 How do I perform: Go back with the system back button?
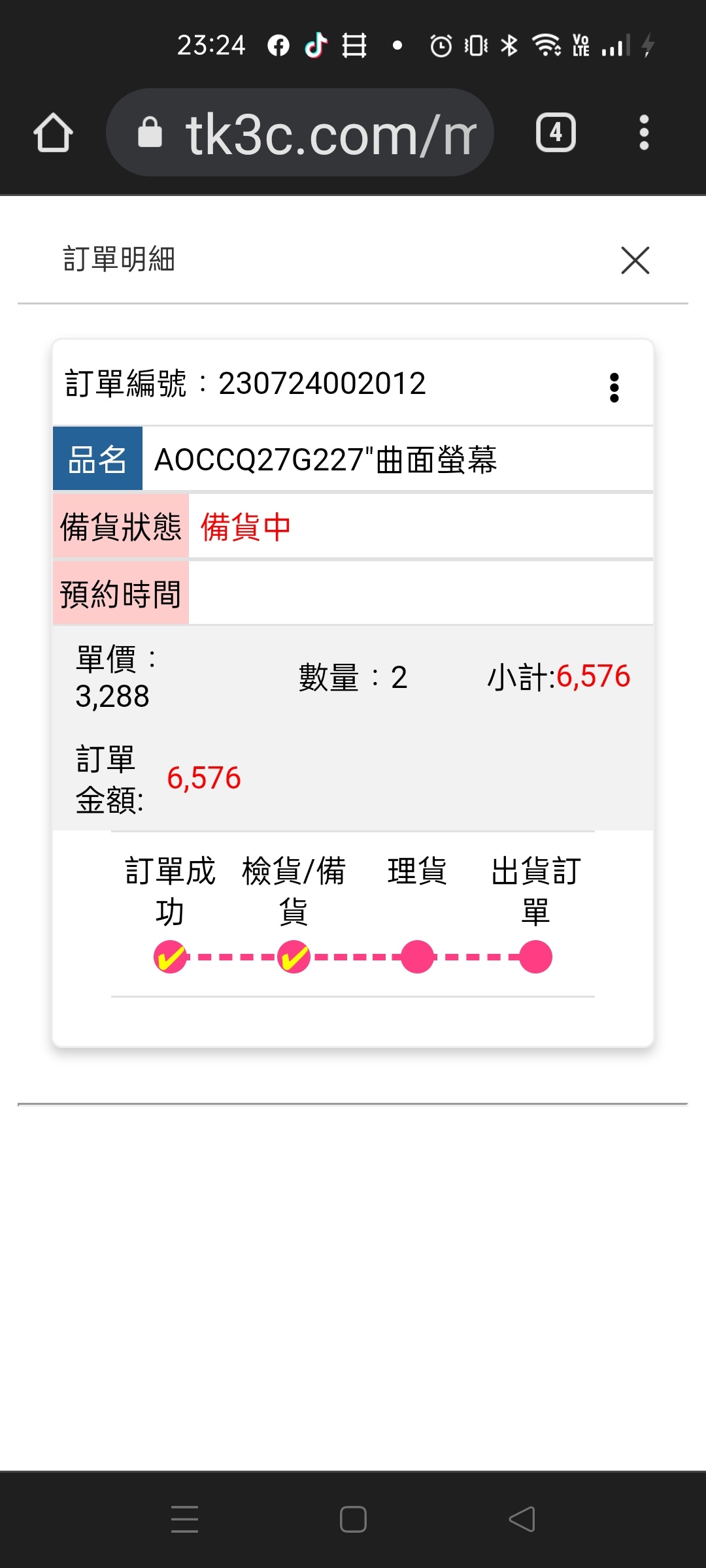pos(522,1519)
